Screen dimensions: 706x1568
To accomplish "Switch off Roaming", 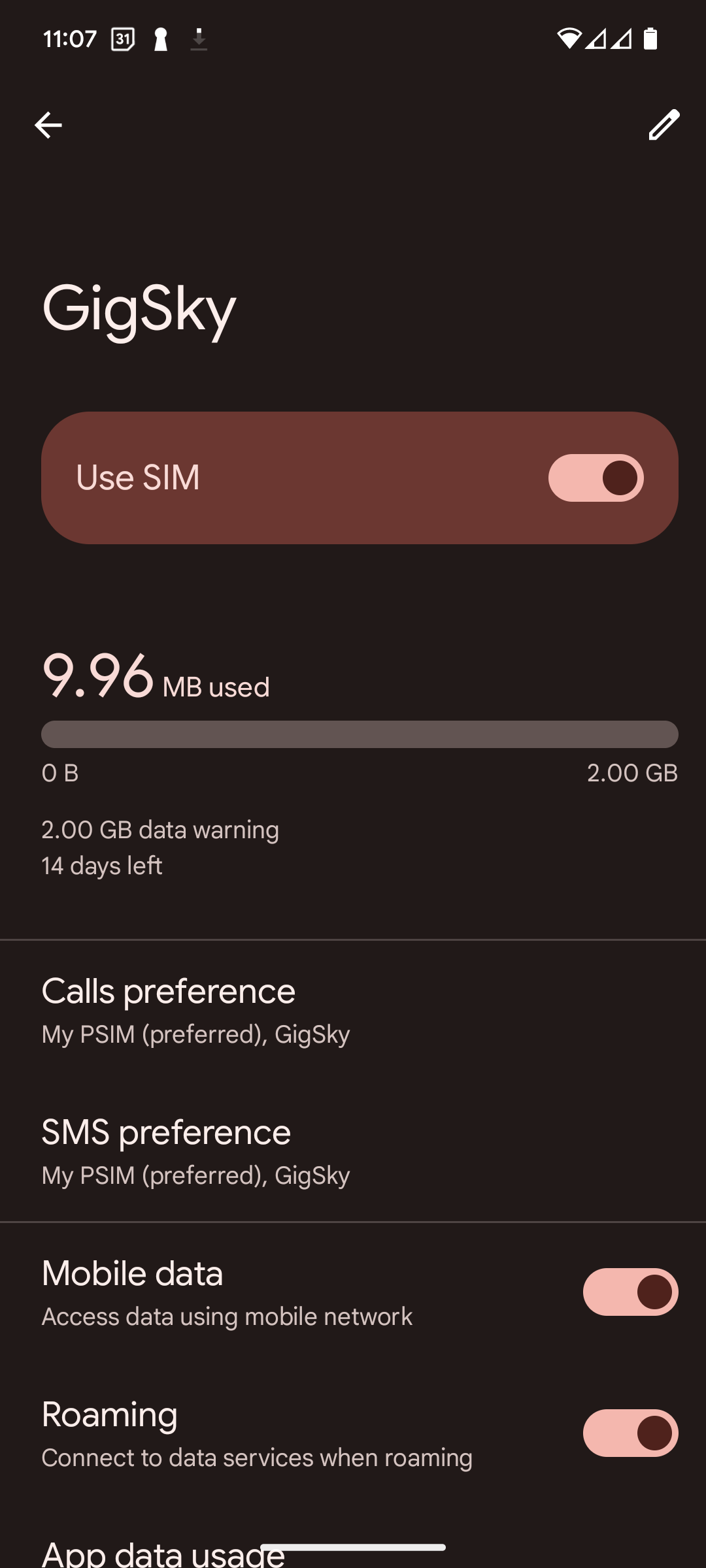I will (630, 1433).
